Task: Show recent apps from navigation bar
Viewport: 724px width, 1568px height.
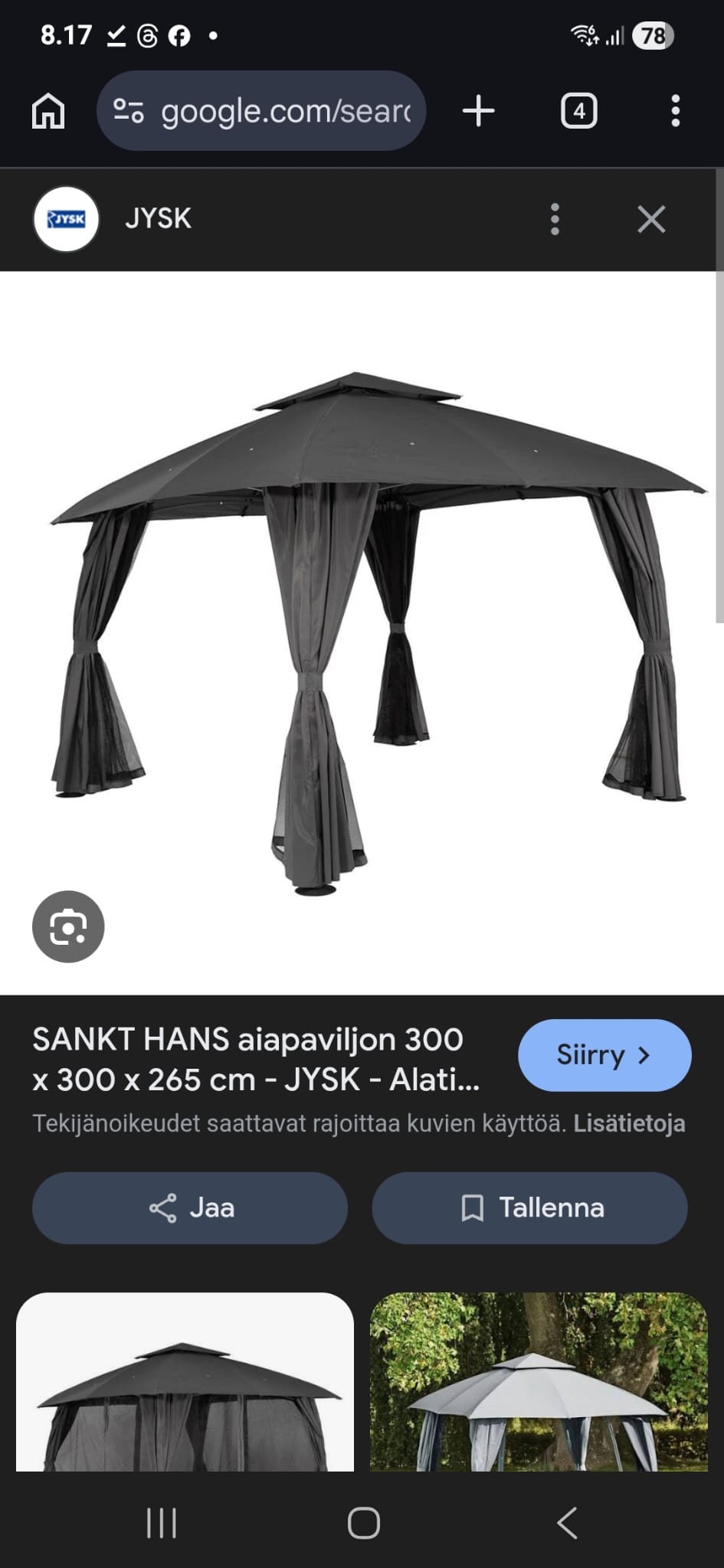Action: tap(162, 1524)
